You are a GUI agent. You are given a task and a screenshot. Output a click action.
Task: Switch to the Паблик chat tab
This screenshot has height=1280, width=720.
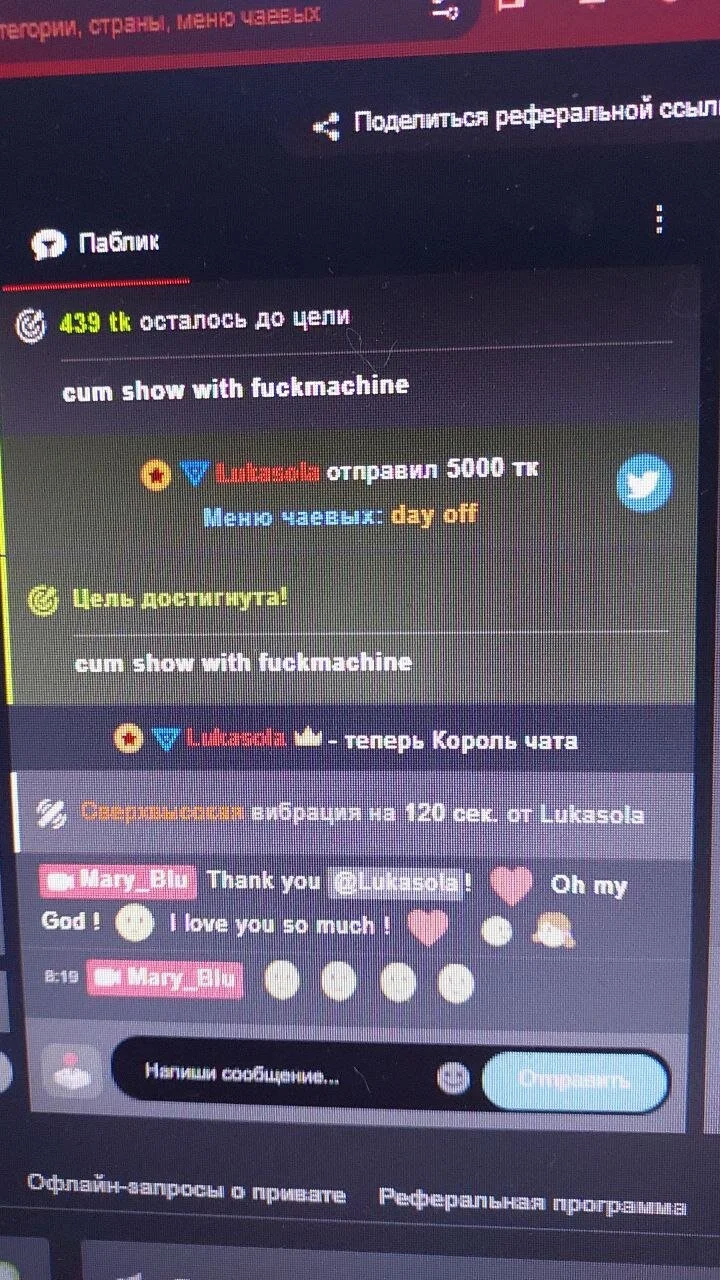pyautogui.click(x=98, y=243)
